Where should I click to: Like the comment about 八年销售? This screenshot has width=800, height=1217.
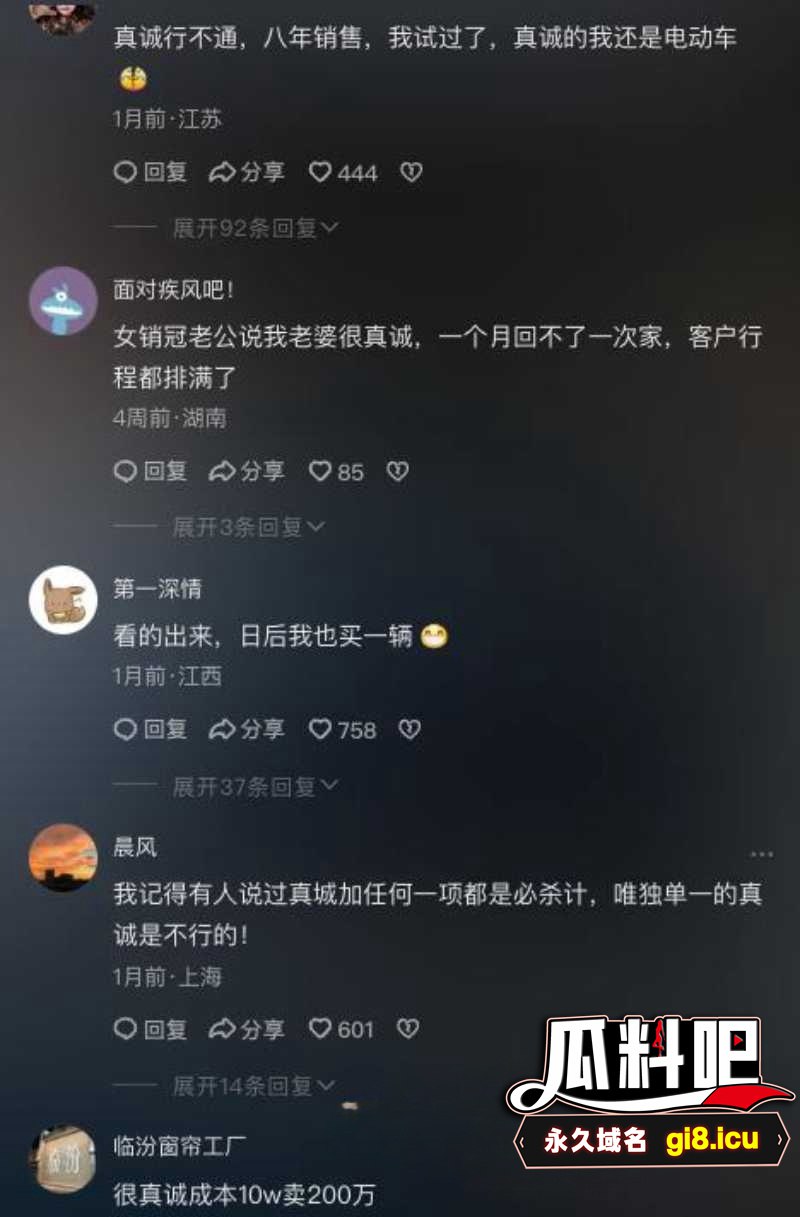tap(320, 173)
